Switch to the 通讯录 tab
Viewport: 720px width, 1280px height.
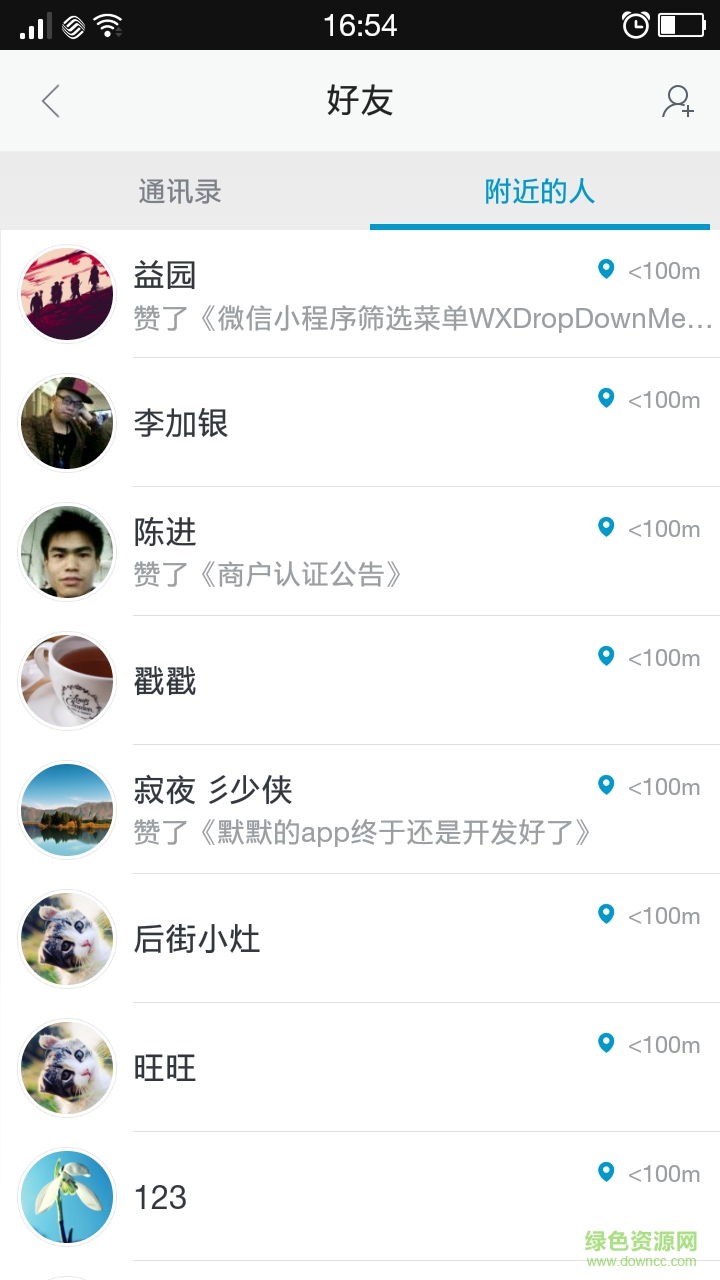click(179, 191)
